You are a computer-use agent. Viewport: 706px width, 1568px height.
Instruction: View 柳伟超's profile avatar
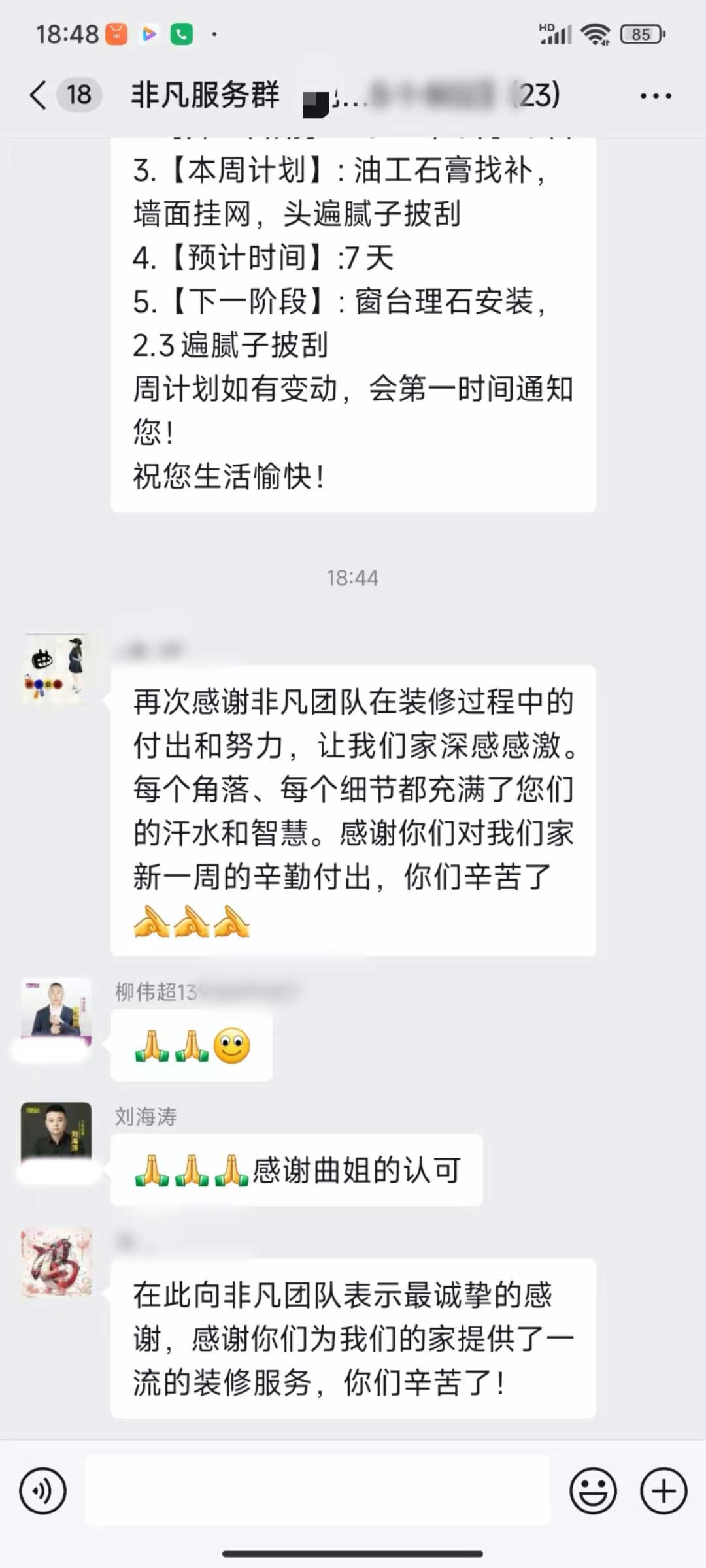tap(56, 1009)
